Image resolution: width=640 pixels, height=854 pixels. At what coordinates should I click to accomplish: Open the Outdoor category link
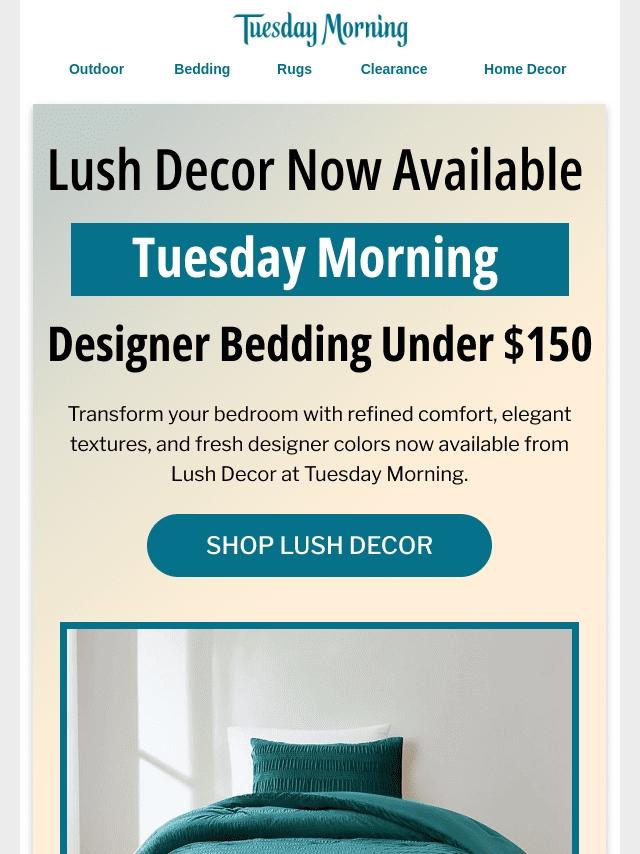pos(96,69)
